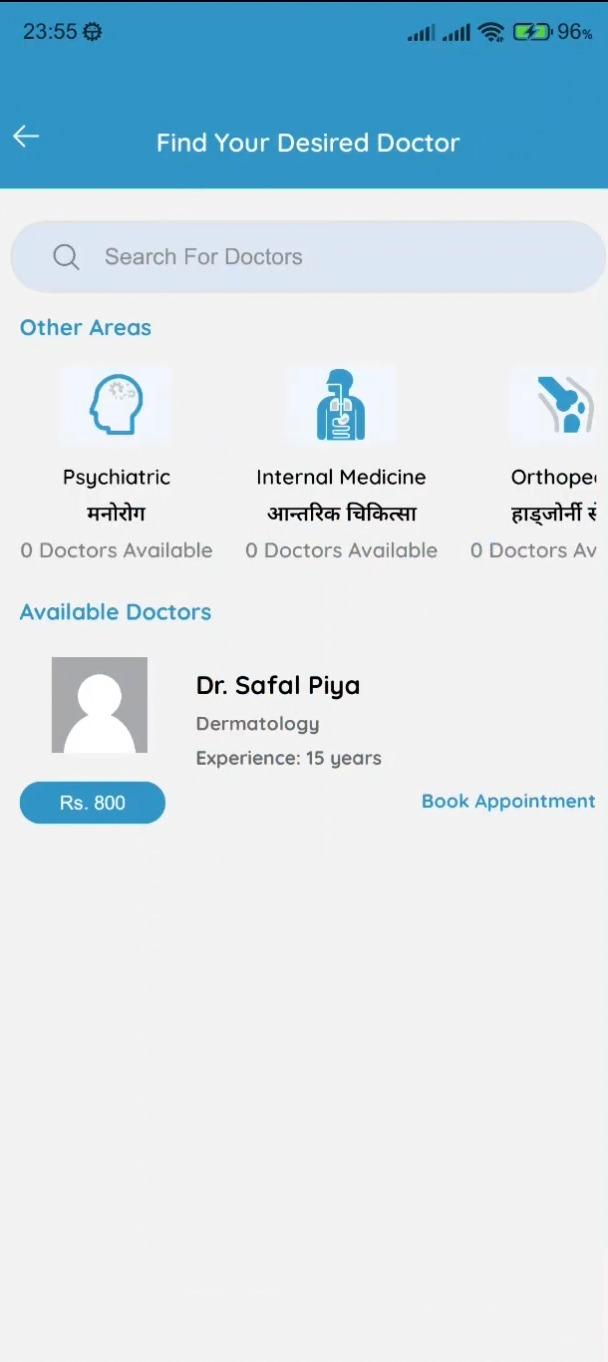The width and height of the screenshot is (608, 1362).
Task: Open the Orthopedic category
Action: coord(540,463)
